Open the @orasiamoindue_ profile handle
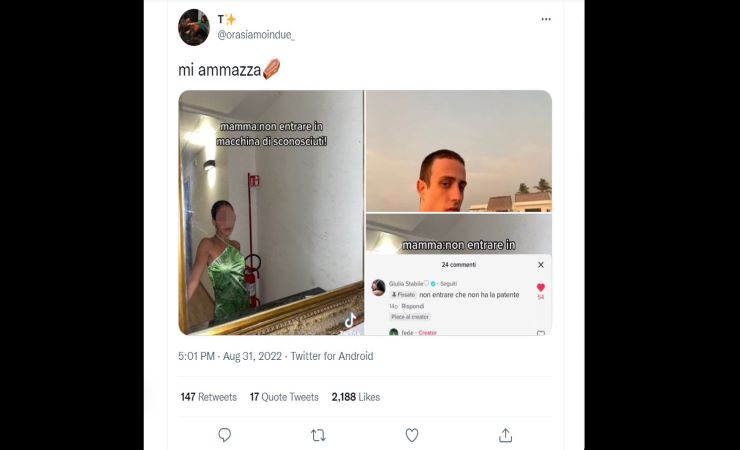Screen dimensions: 740x450 256,36
